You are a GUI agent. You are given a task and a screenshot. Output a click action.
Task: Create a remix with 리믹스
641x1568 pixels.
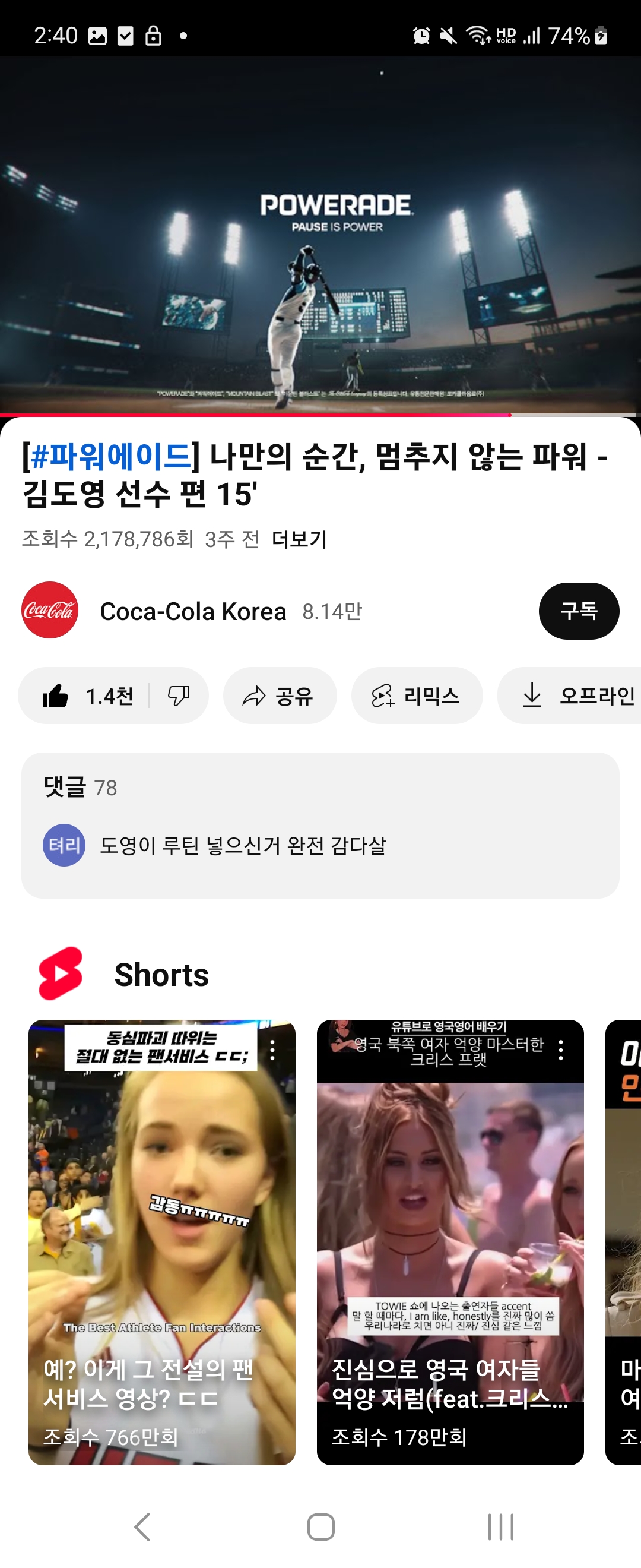(x=417, y=696)
